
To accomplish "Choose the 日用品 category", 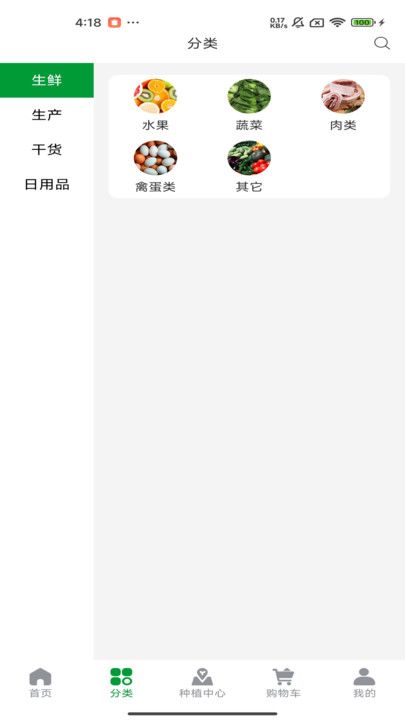I will tap(47, 185).
